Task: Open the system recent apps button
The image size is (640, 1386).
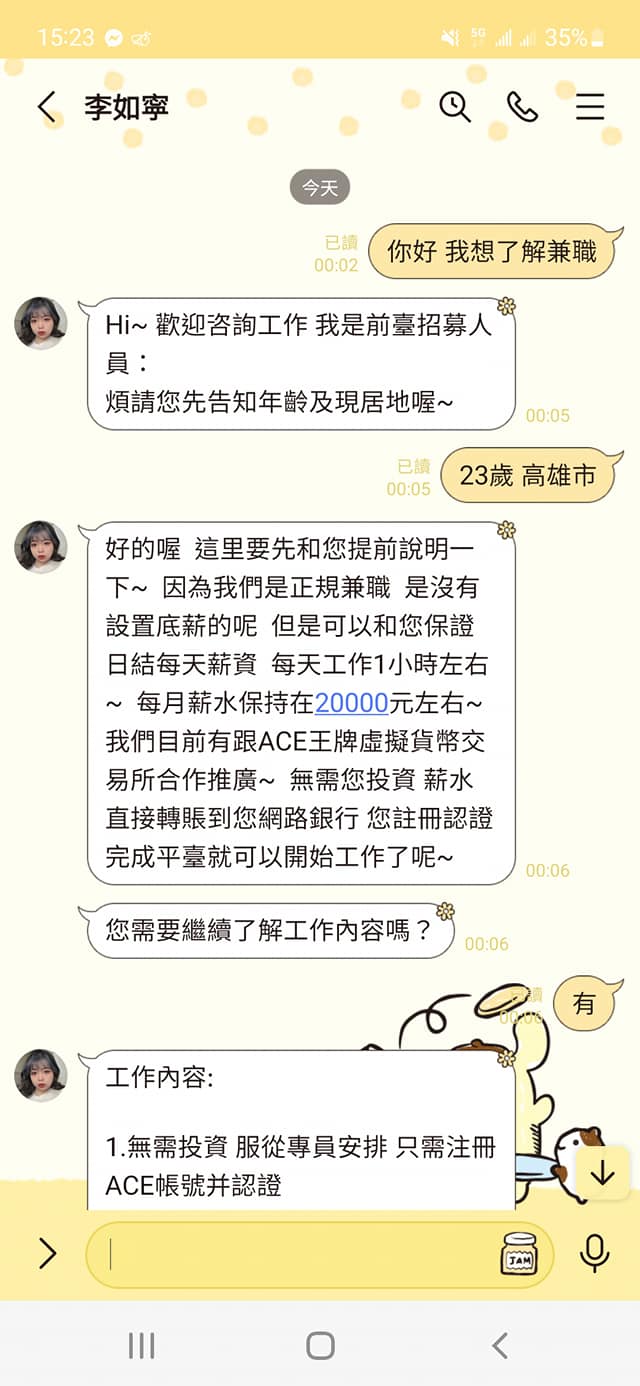Action: (141, 1345)
